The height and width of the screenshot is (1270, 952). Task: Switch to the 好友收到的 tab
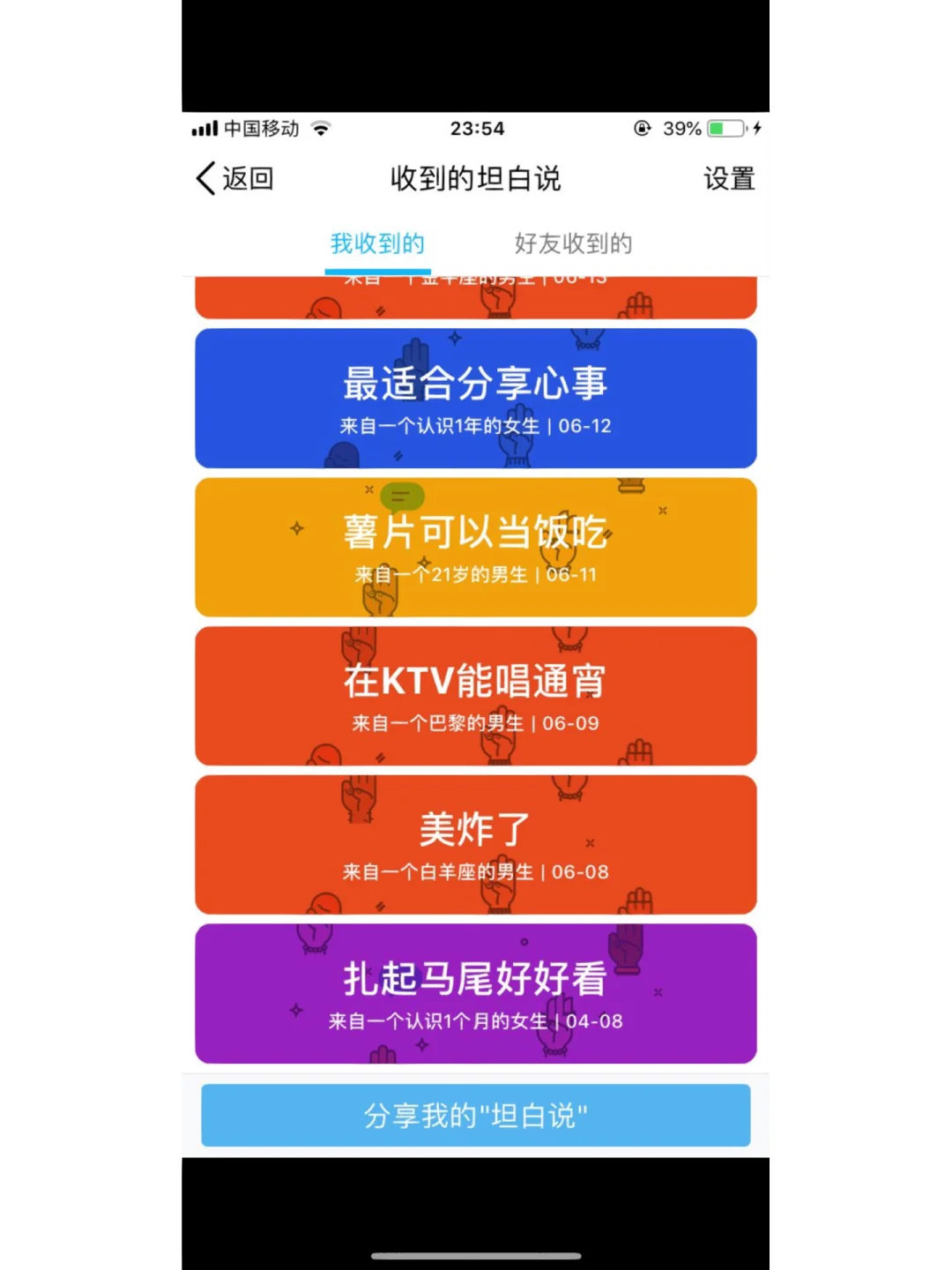click(573, 243)
